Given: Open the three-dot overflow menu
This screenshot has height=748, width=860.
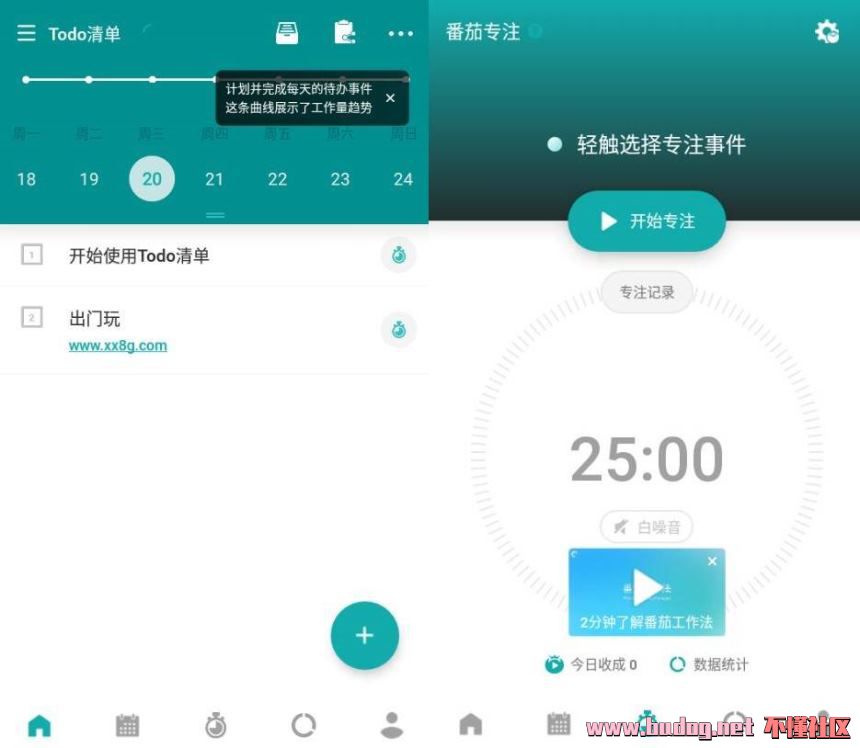Looking at the screenshot, I should pyautogui.click(x=401, y=34).
